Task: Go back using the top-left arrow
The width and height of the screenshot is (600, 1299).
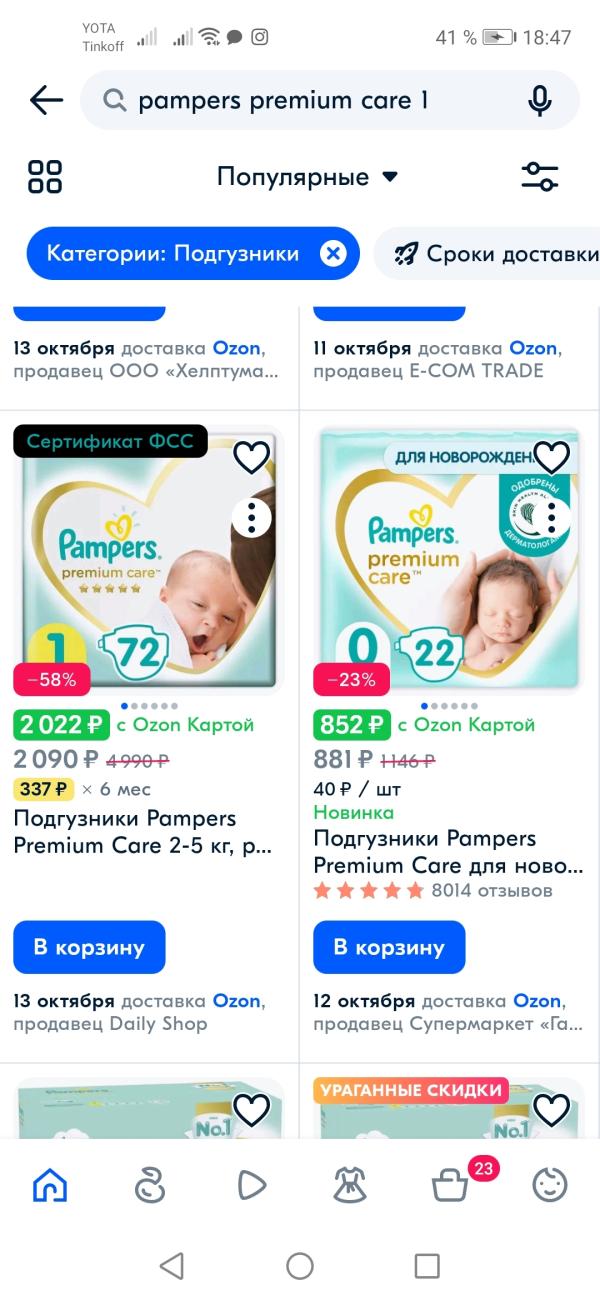Action: [46, 100]
